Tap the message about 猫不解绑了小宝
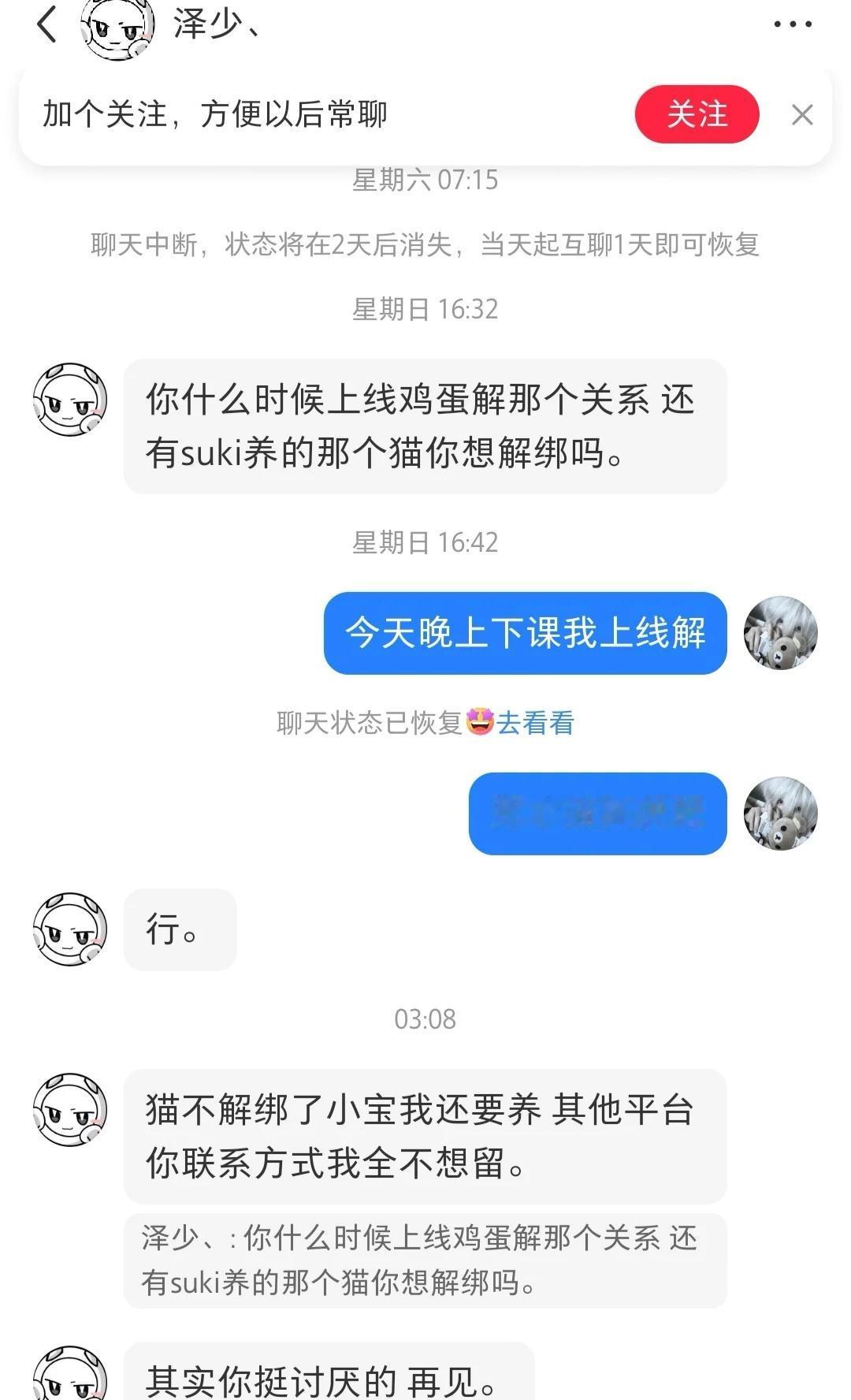851x1400 pixels. point(425,1137)
